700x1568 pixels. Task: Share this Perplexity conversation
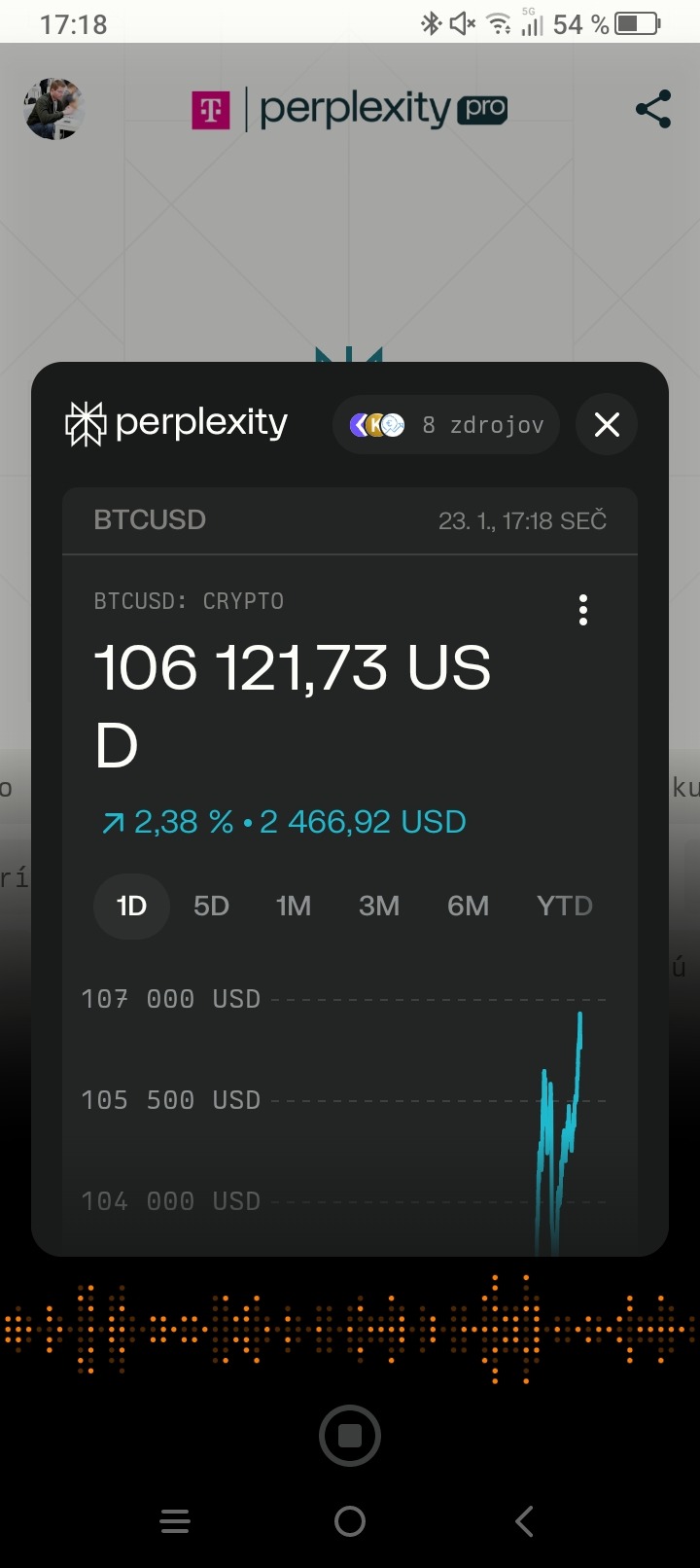pos(653,109)
